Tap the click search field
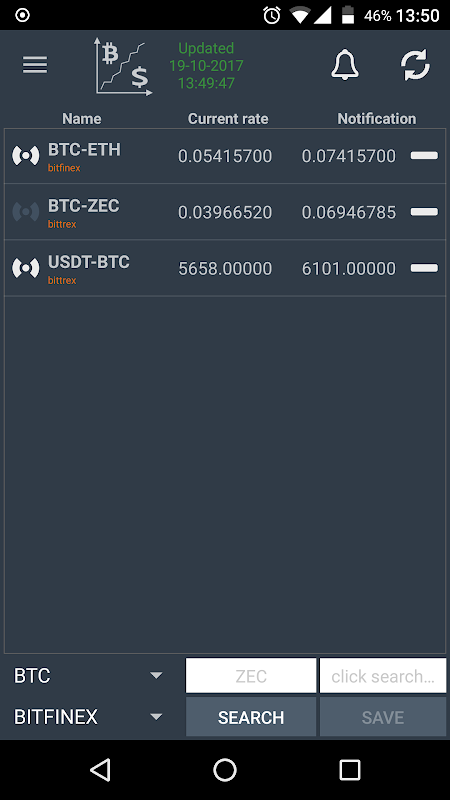Screen dimensions: 450x800 383,676
